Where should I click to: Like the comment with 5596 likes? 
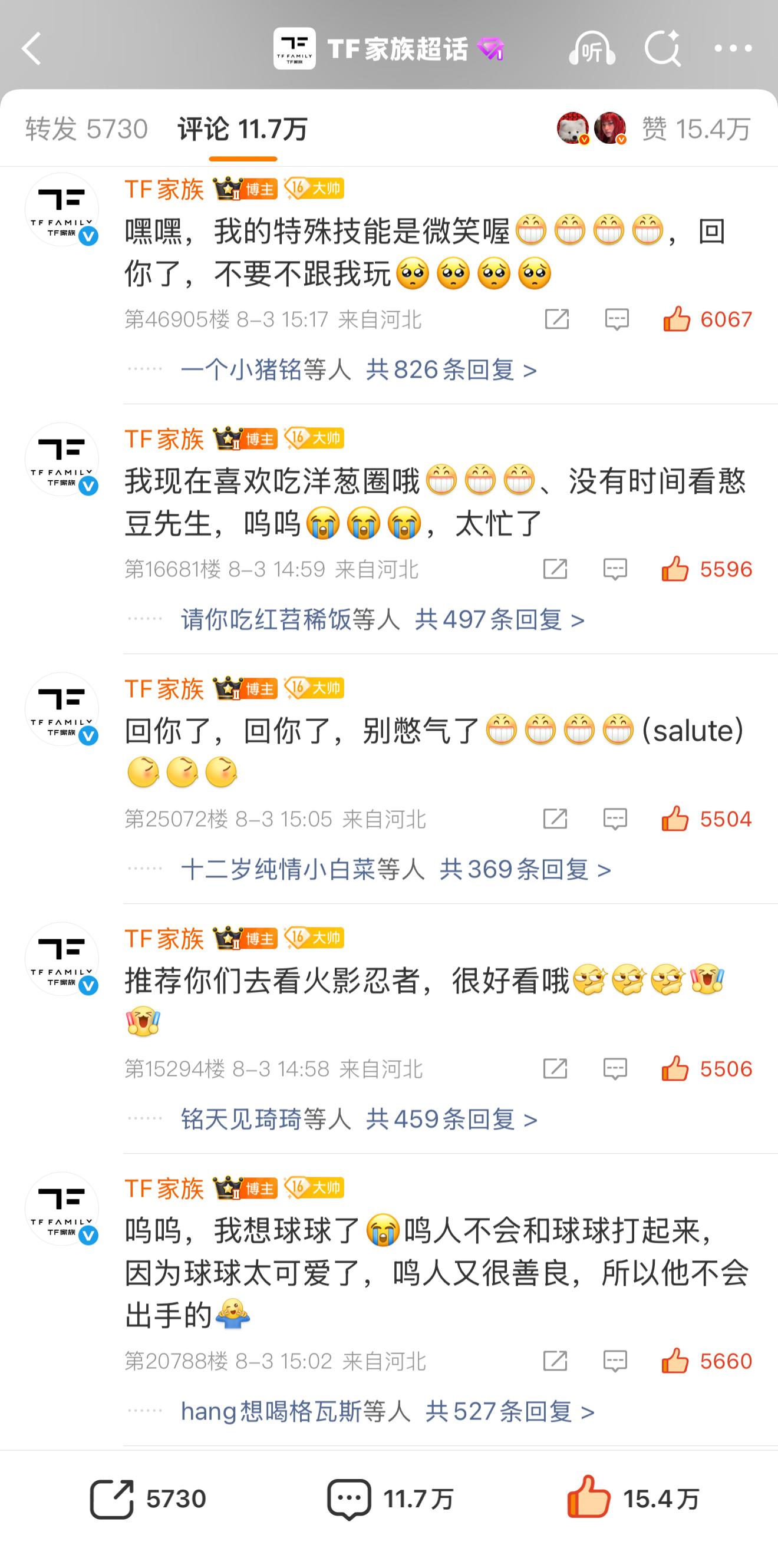(x=706, y=569)
